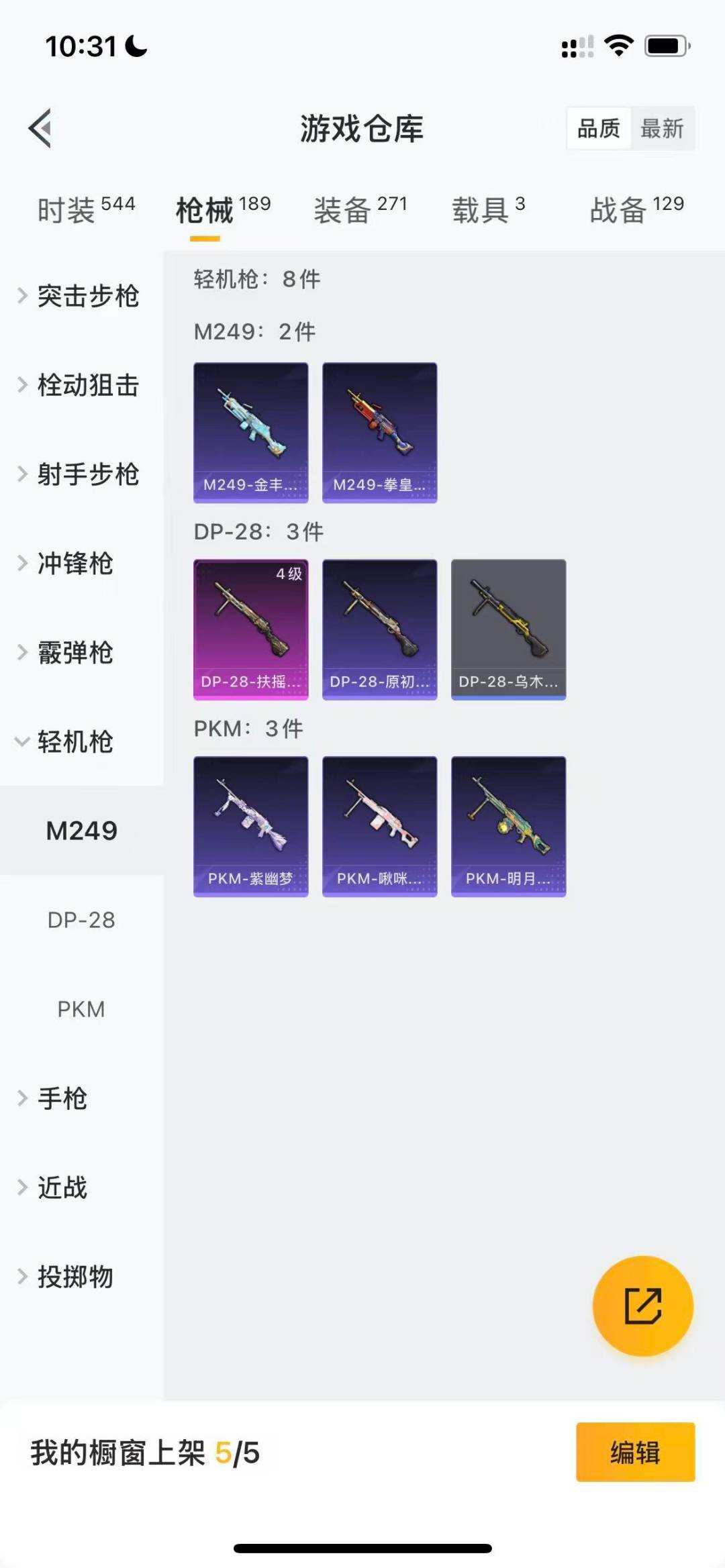Open the share floating action button
This screenshot has width=725, height=1568.
(x=642, y=1306)
